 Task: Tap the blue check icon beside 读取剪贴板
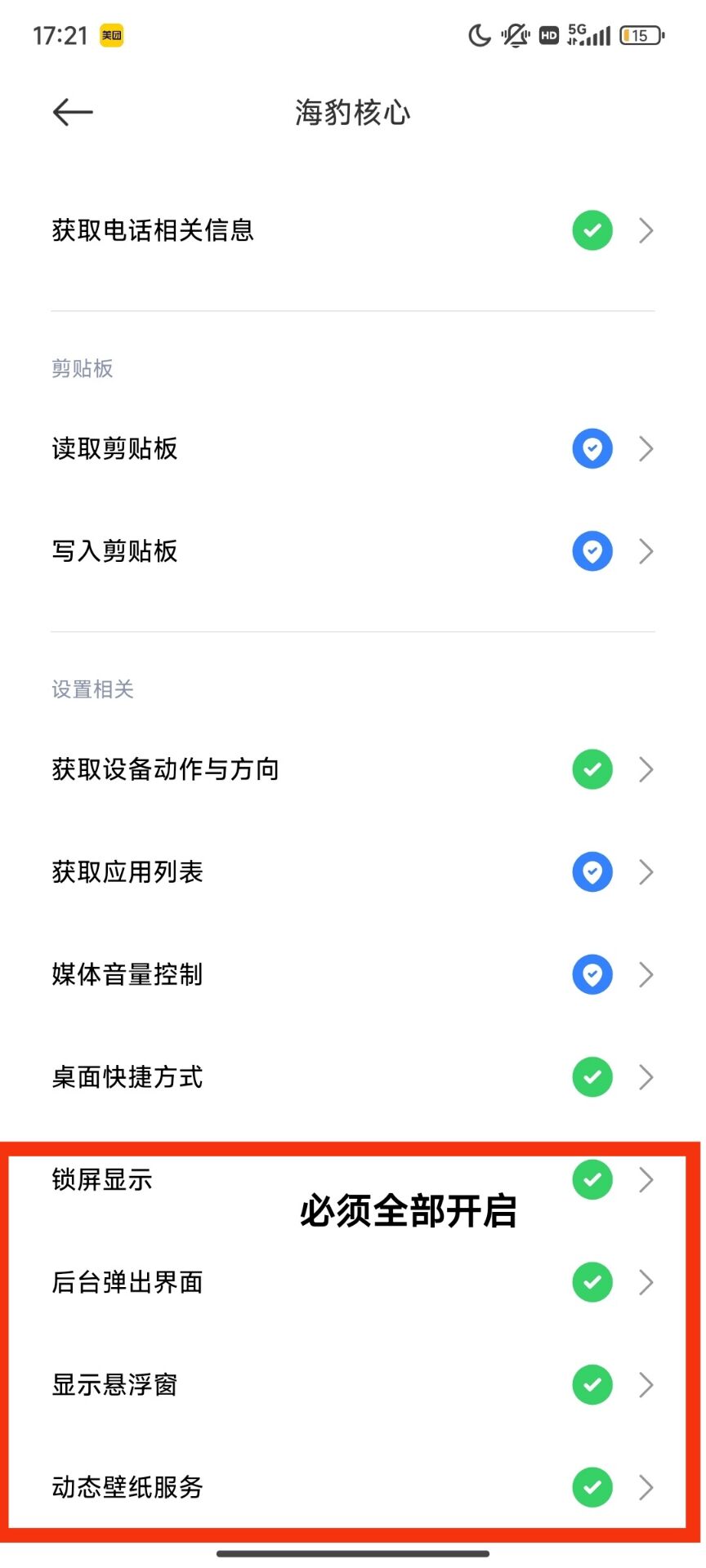click(x=592, y=448)
